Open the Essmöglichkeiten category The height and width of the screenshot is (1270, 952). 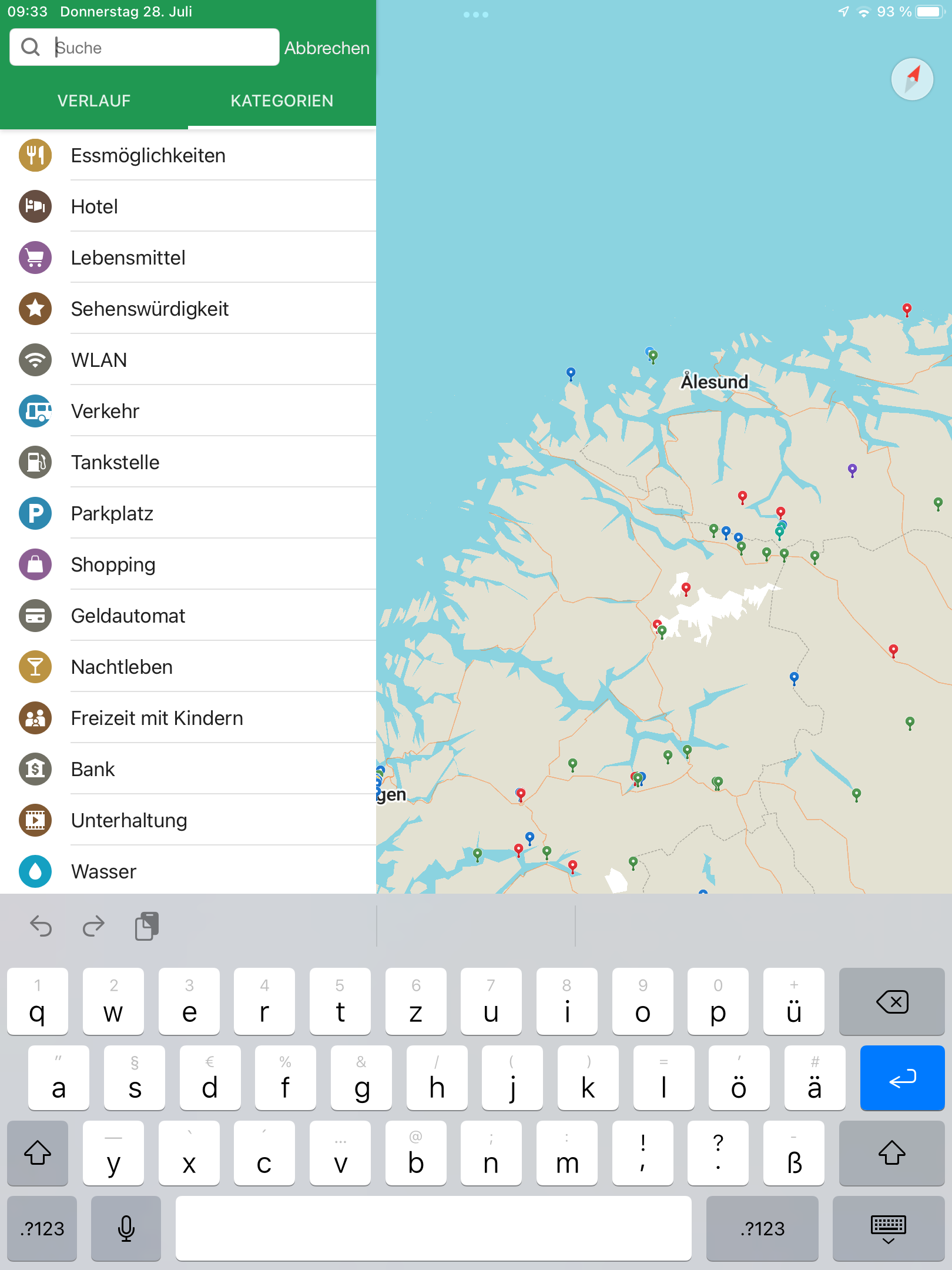tap(148, 155)
